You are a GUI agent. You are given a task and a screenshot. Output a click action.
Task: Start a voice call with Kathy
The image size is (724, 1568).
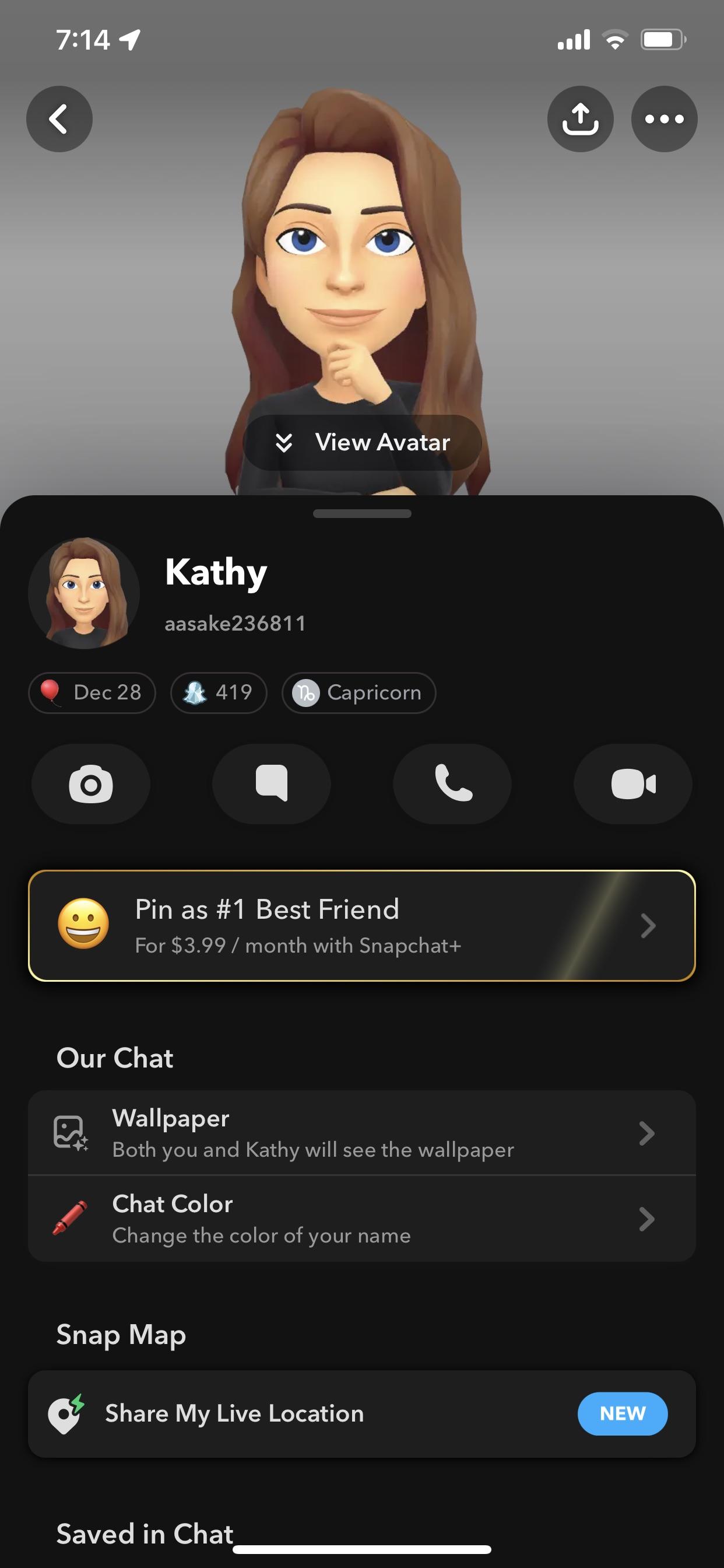point(451,785)
